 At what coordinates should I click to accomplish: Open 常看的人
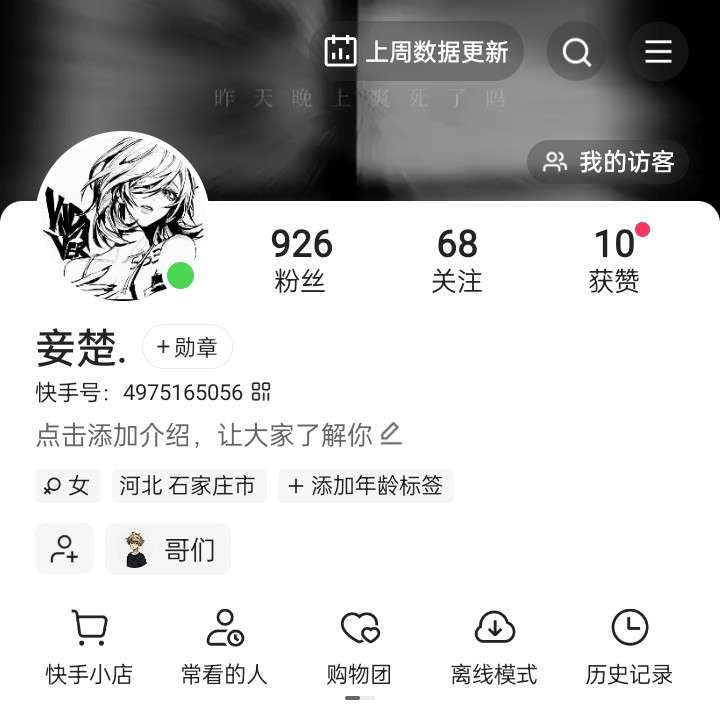(224, 648)
